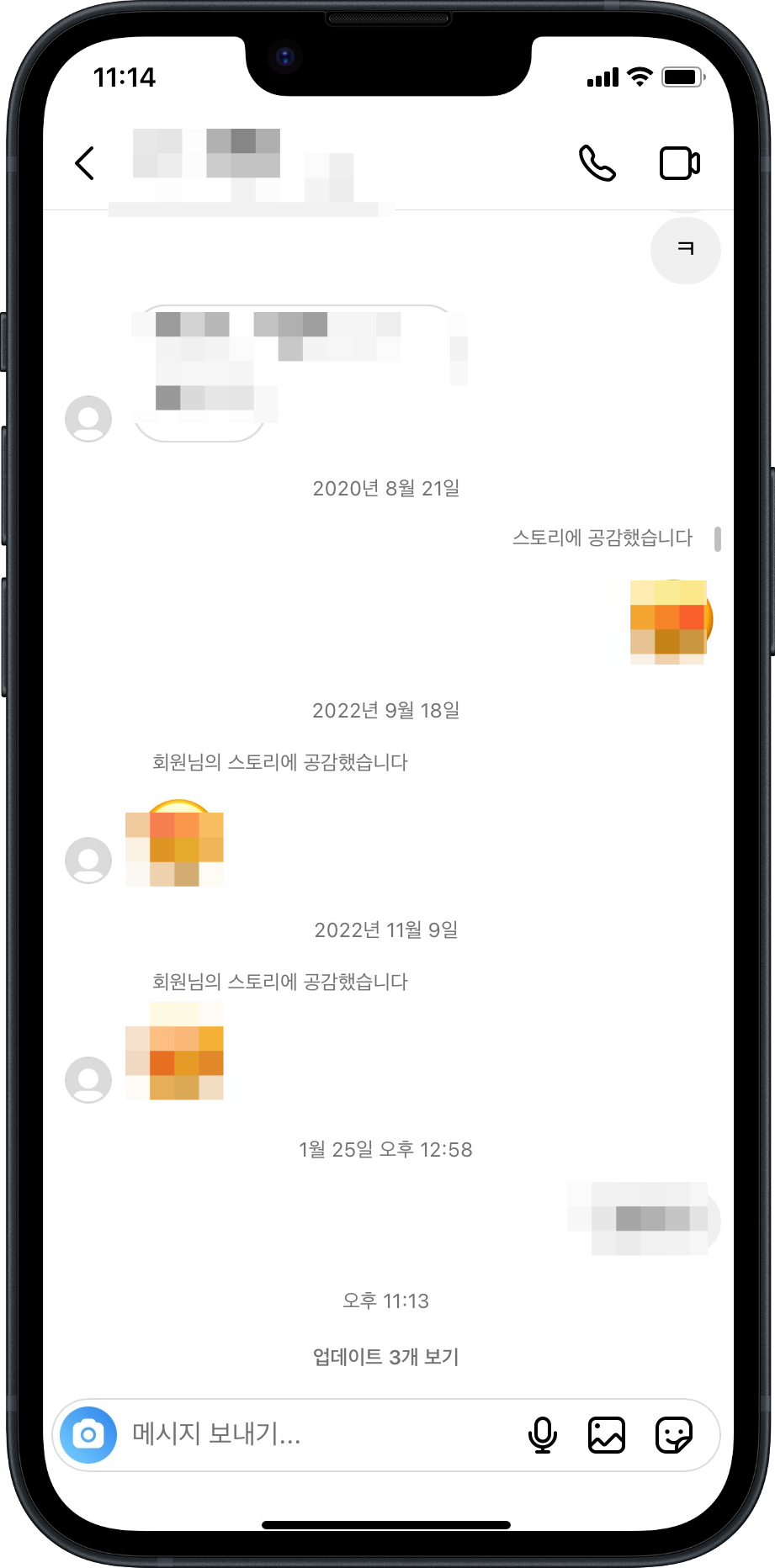Start a video call

pyautogui.click(x=680, y=163)
